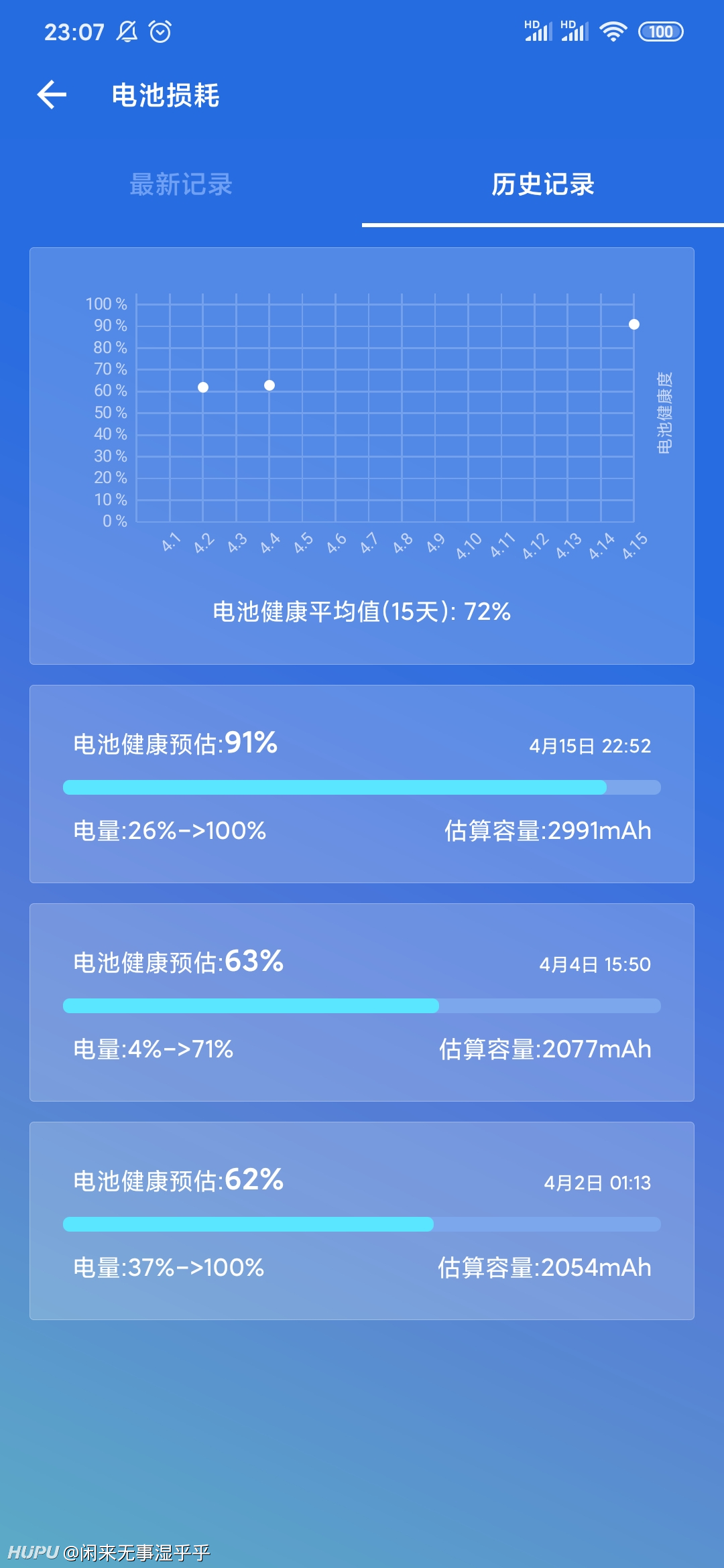724x1568 pixels.
Task: Switch to the 最新记录 tab
Action: coord(181,184)
